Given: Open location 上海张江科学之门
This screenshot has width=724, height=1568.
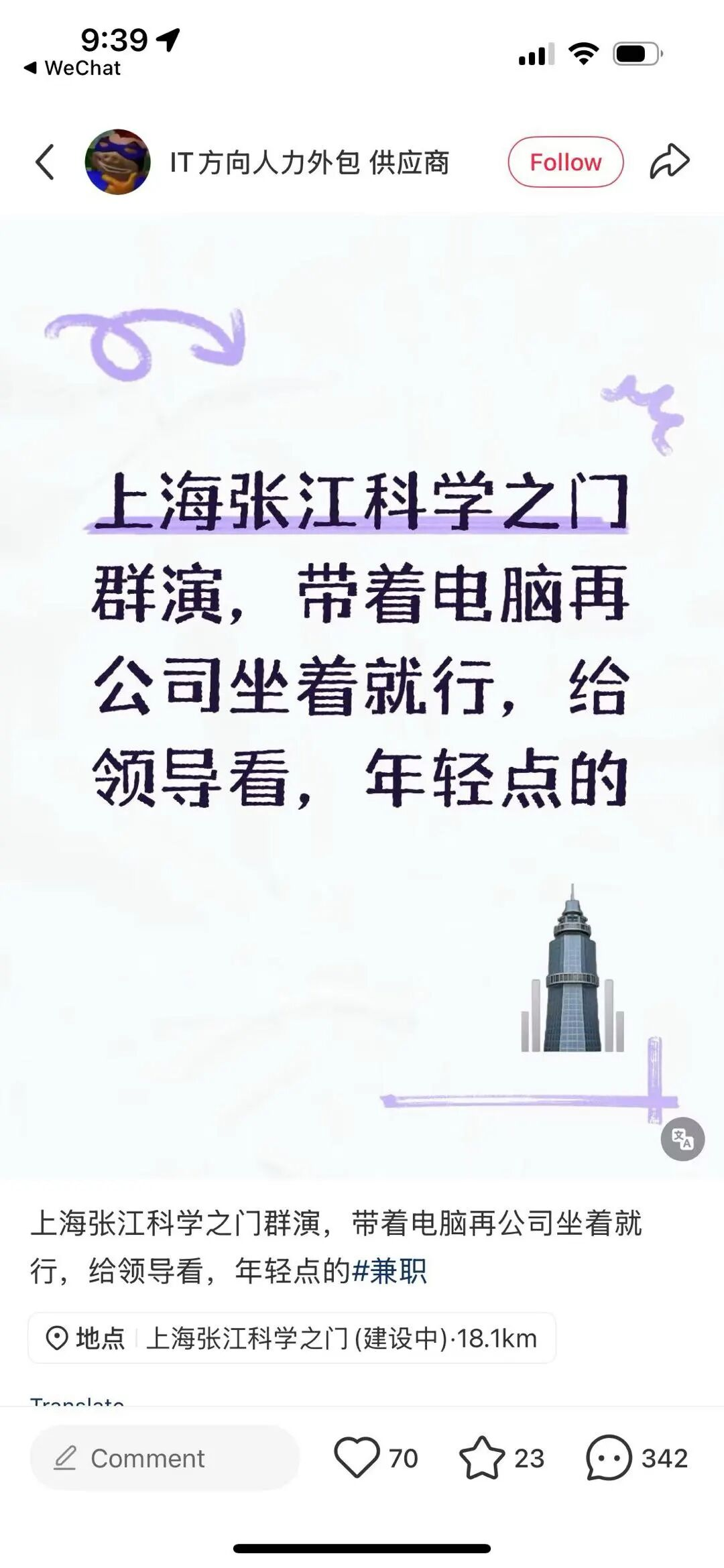Looking at the screenshot, I should 292,1338.
